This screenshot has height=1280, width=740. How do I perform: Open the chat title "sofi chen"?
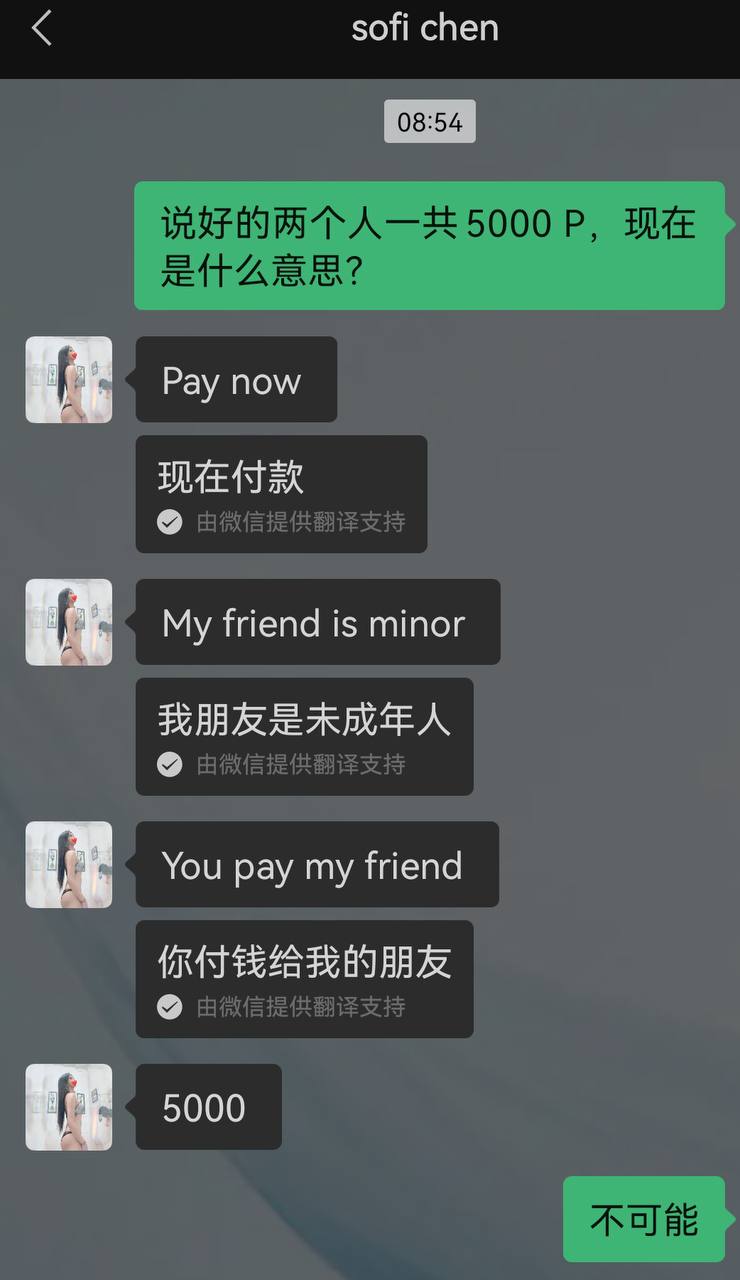pyautogui.click(x=424, y=28)
